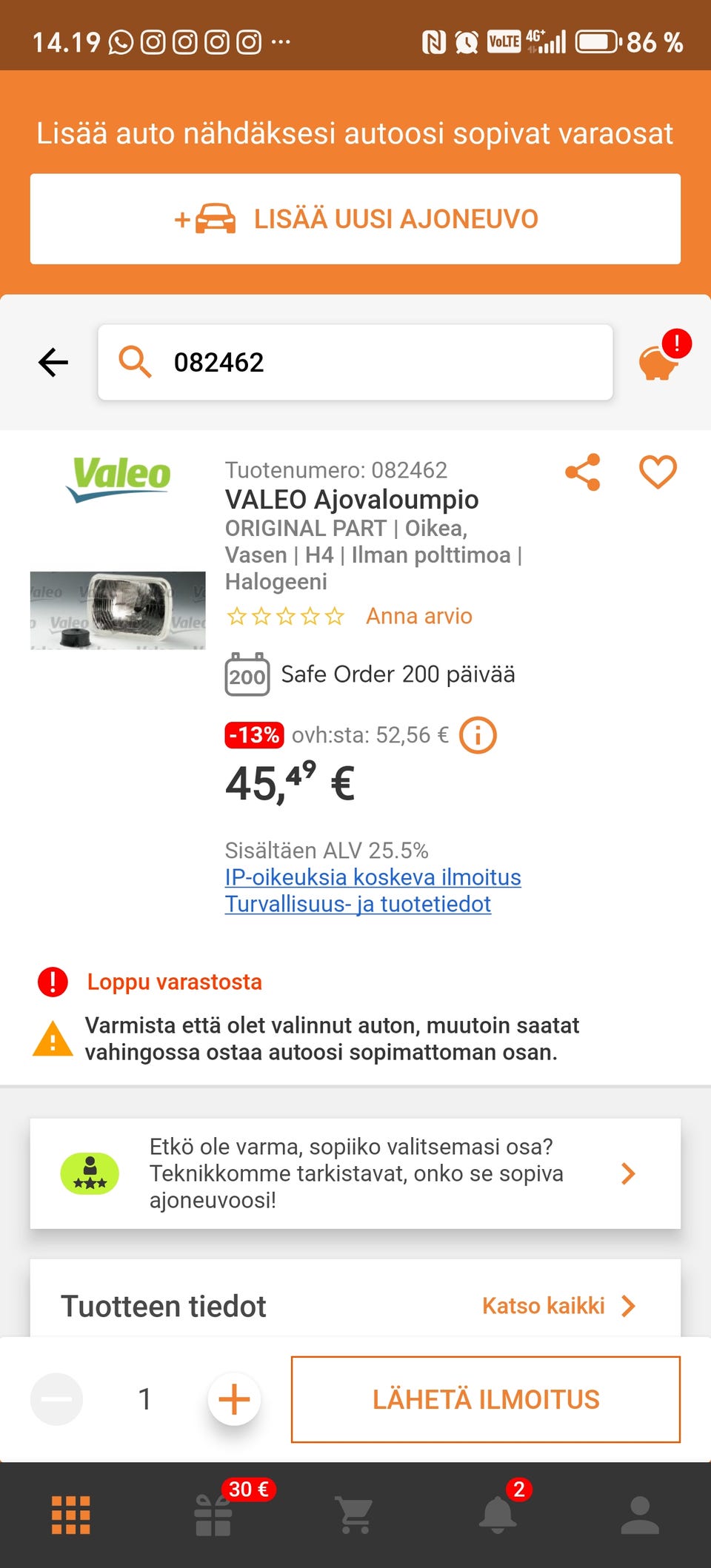Open the profile tab
The height and width of the screenshot is (1568, 711).
[640, 1516]
